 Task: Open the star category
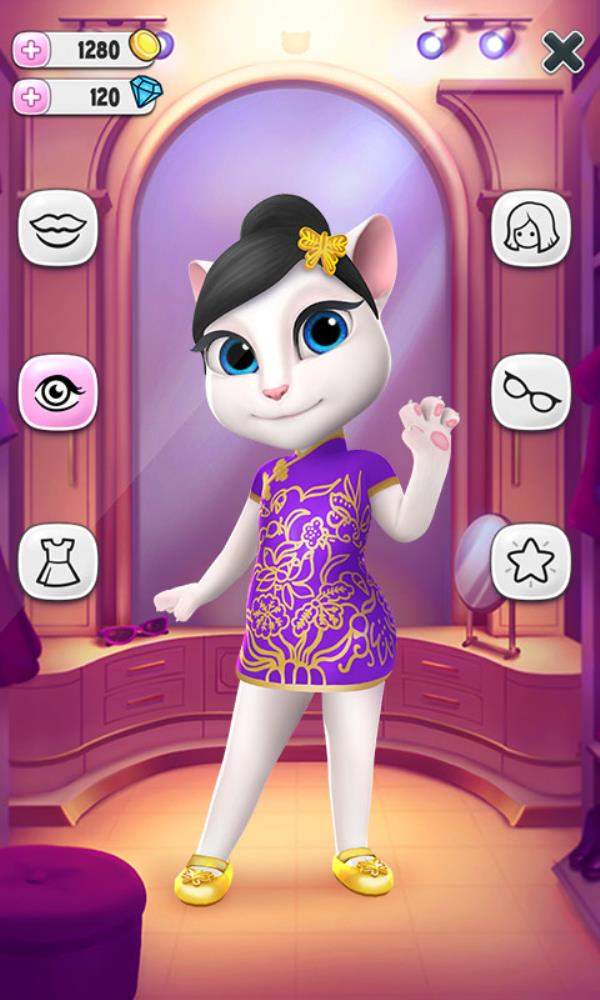[x=530, y=562]
